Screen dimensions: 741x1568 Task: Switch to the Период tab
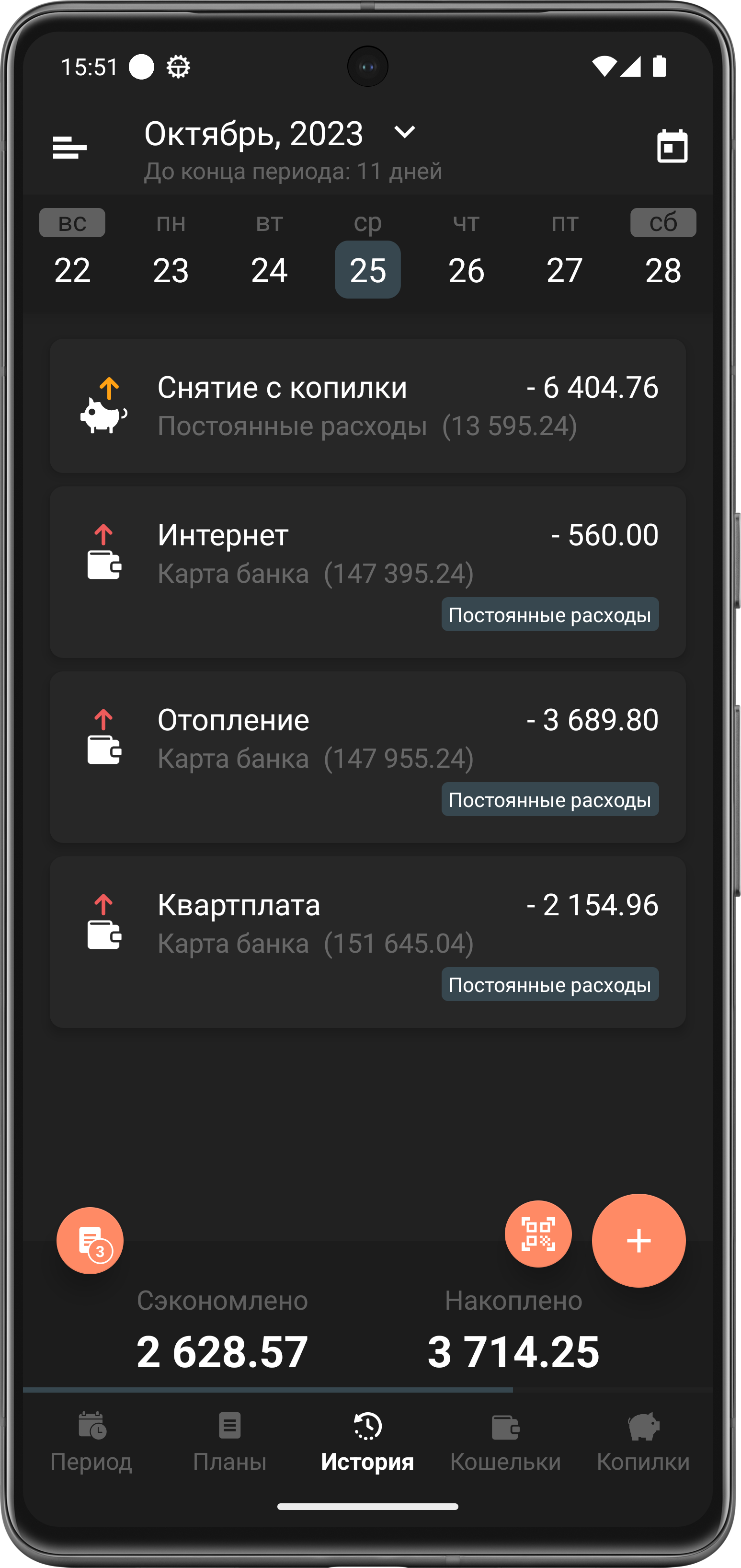click(91, 1442)
